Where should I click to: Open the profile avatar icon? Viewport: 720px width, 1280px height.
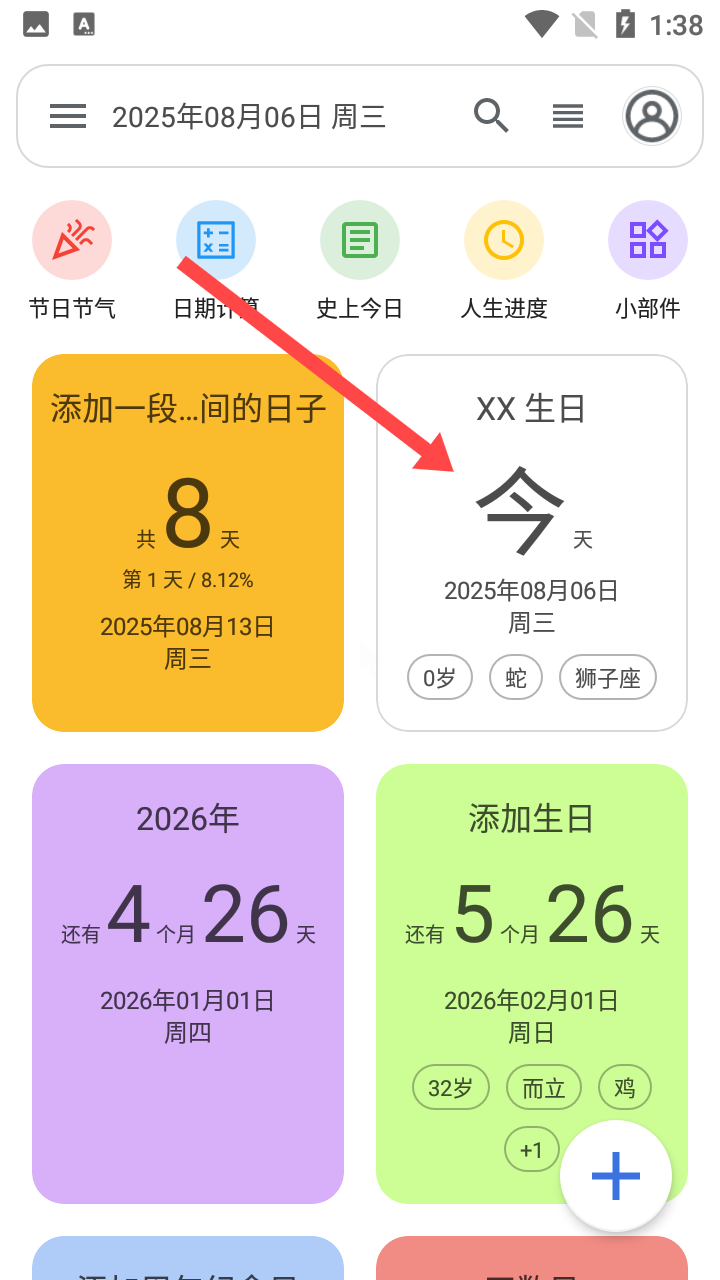tap(651, 115)
